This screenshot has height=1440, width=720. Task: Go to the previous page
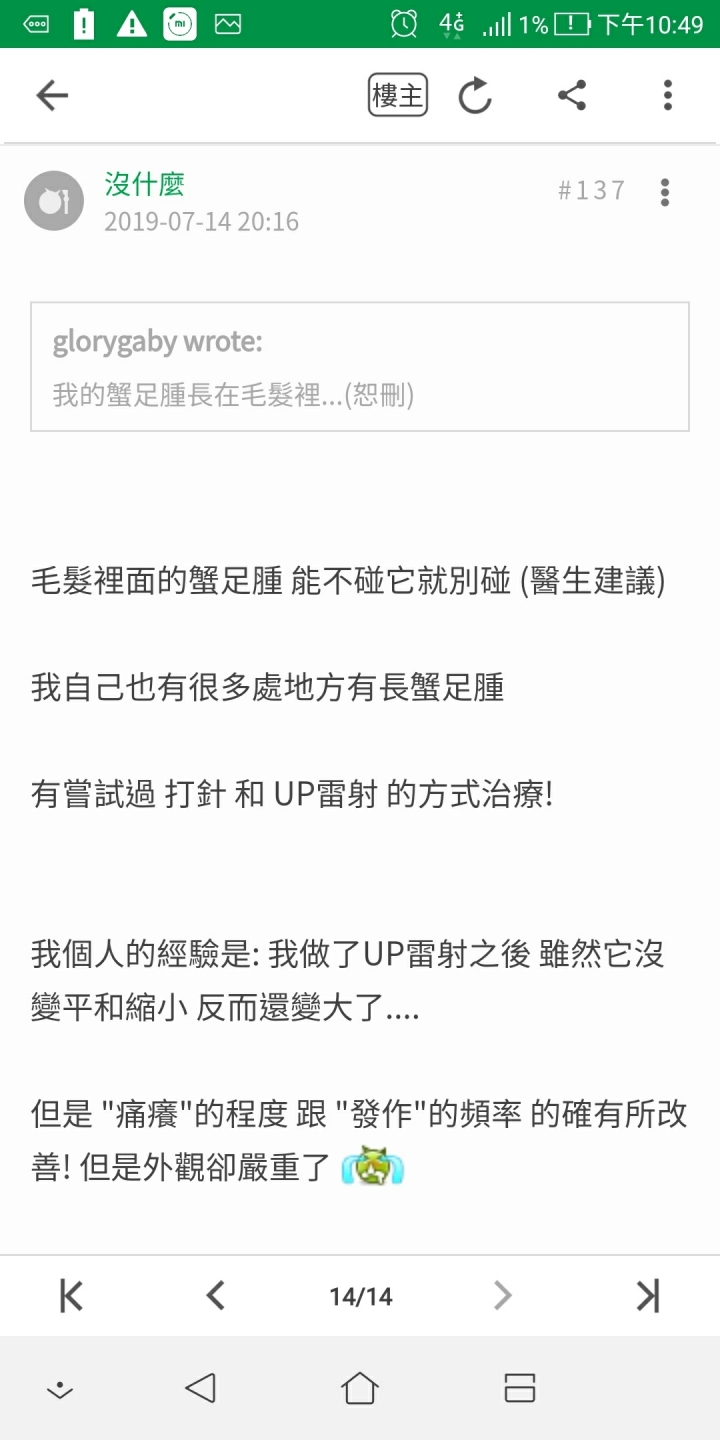tap(215, 1296)
